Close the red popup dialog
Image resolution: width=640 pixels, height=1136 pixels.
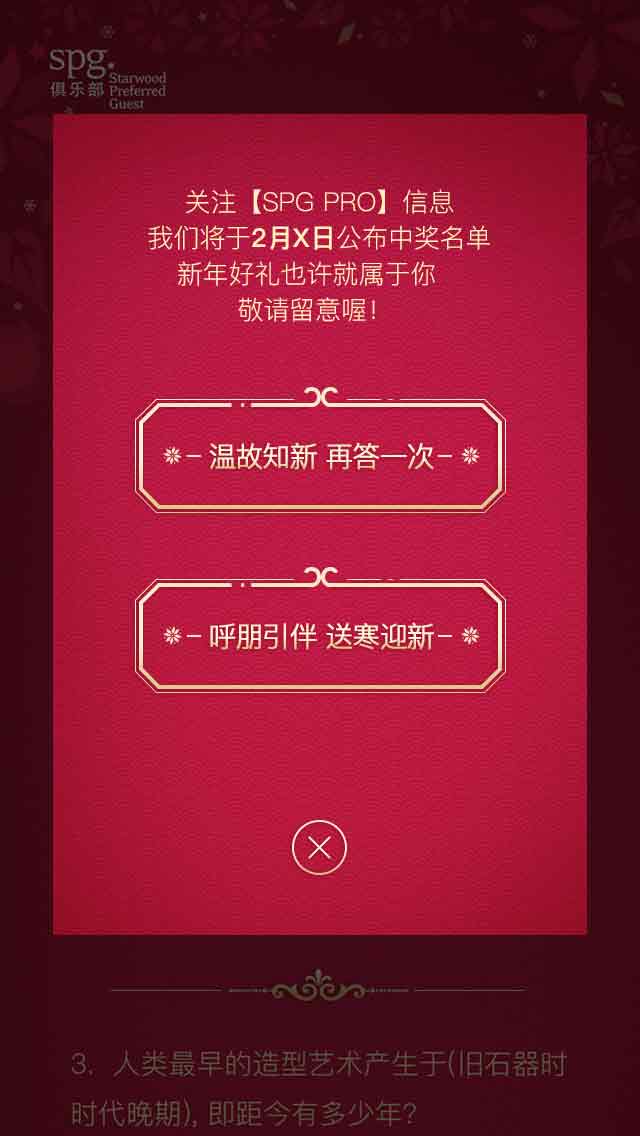(x=319, y=848)
